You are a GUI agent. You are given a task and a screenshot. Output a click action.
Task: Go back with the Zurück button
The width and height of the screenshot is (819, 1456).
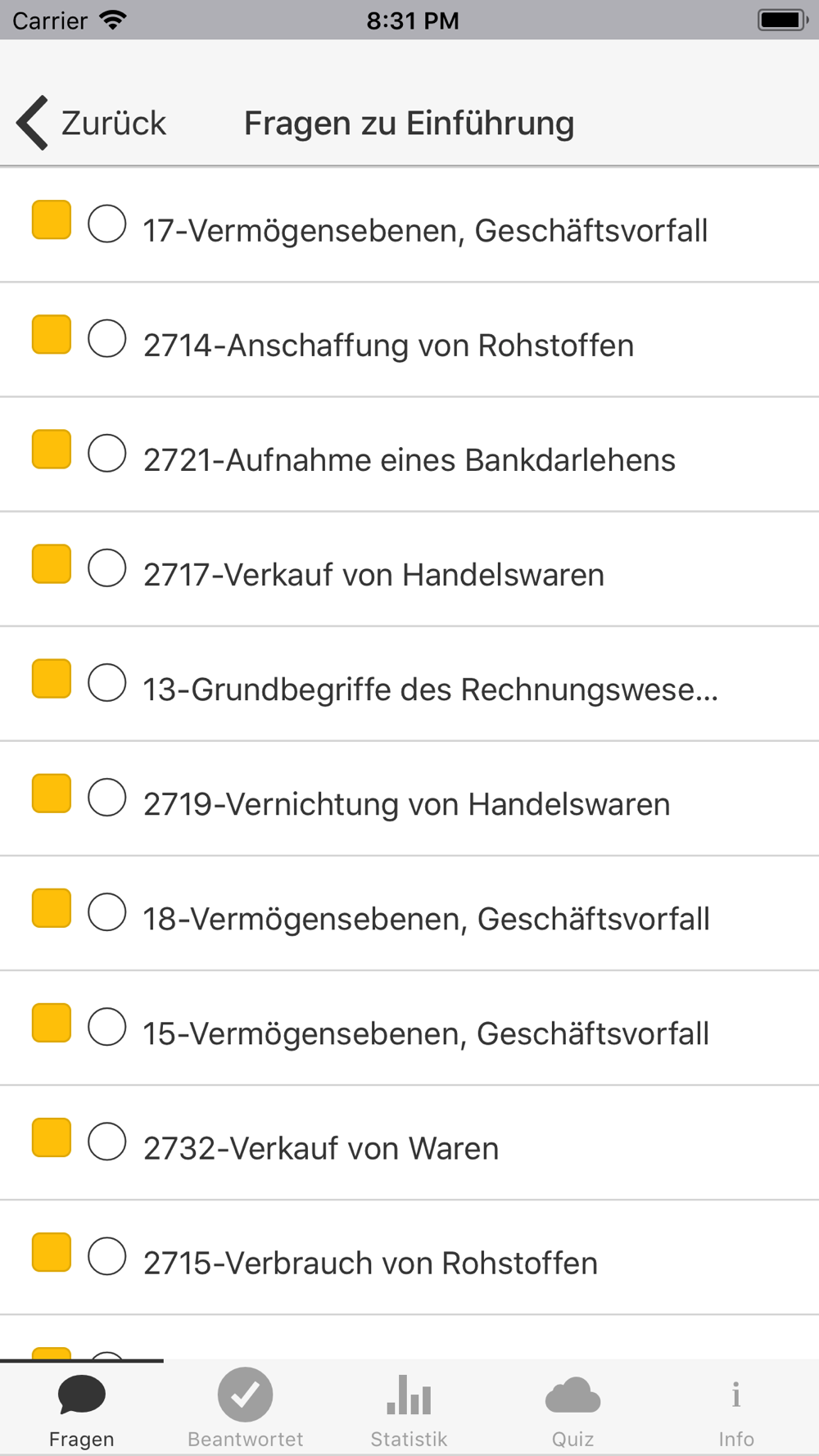pyautogui.click(x=92, y=124)
